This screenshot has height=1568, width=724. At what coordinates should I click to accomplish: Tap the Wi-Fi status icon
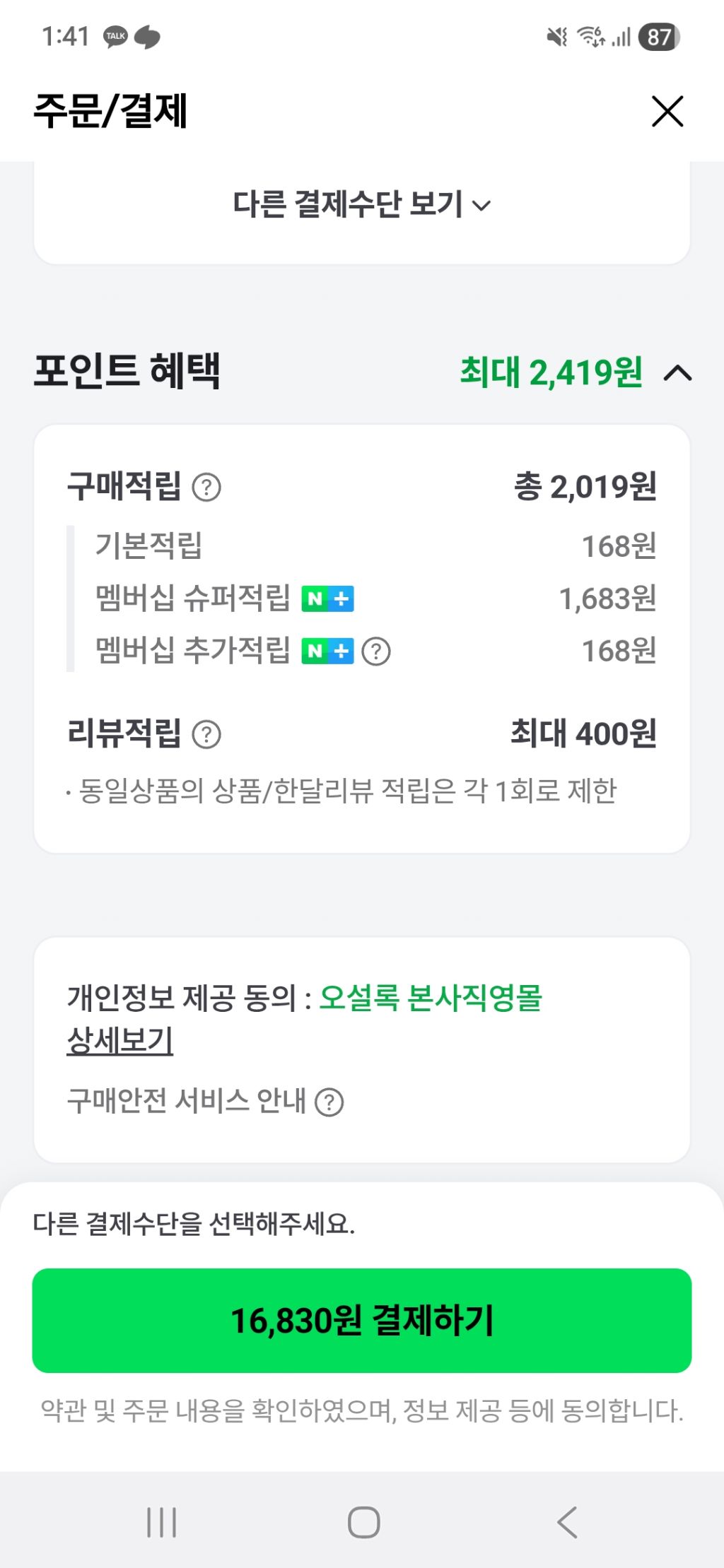pos(591,36)
